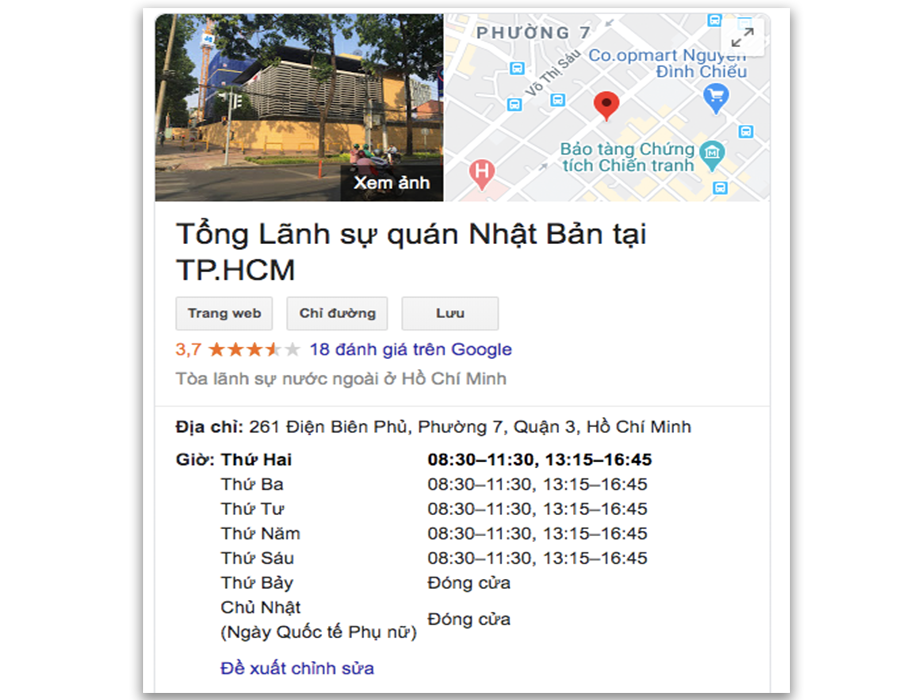The image size is (900, 700).
Task: Open the map preview with the red pin
Action: coord(606,107)
